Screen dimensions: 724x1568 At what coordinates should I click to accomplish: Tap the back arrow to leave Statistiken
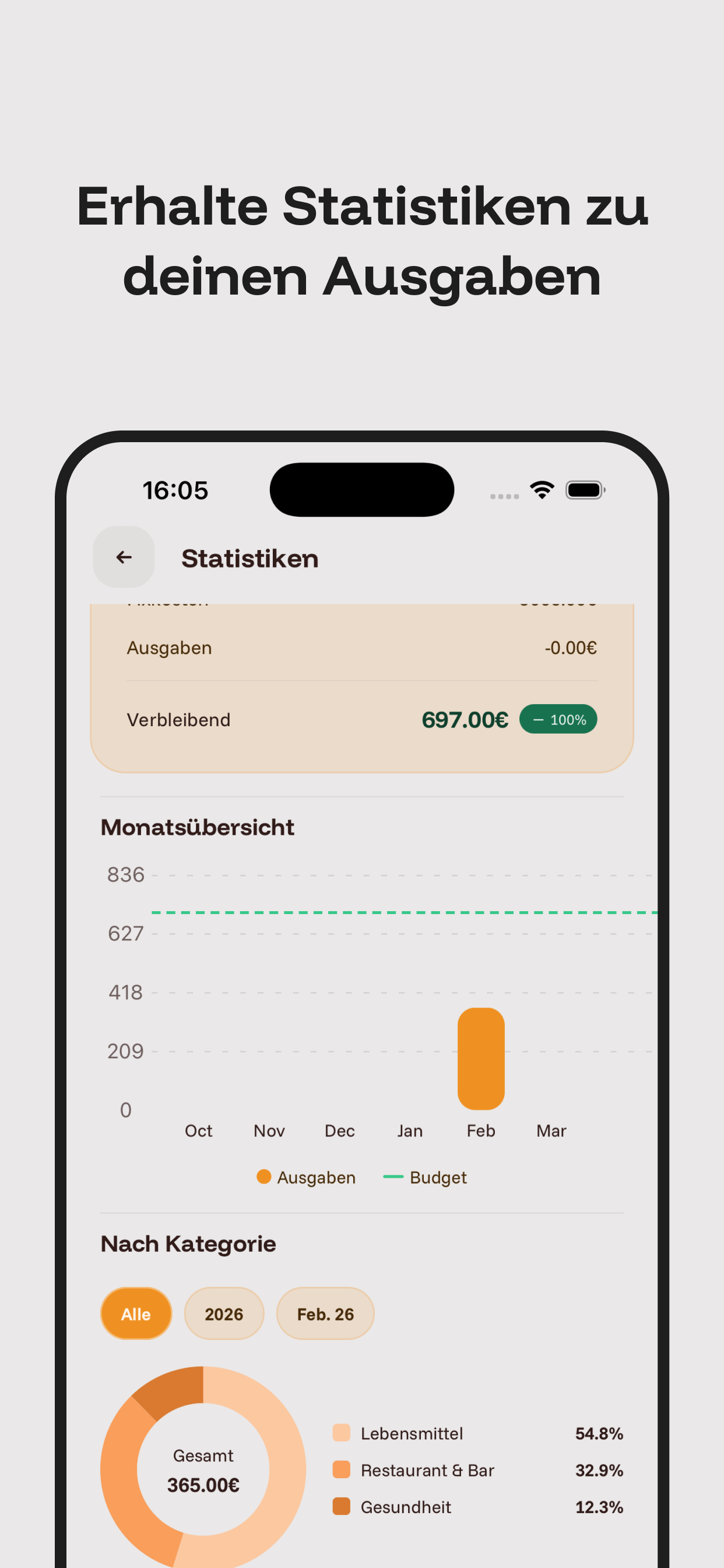point(124,557)
